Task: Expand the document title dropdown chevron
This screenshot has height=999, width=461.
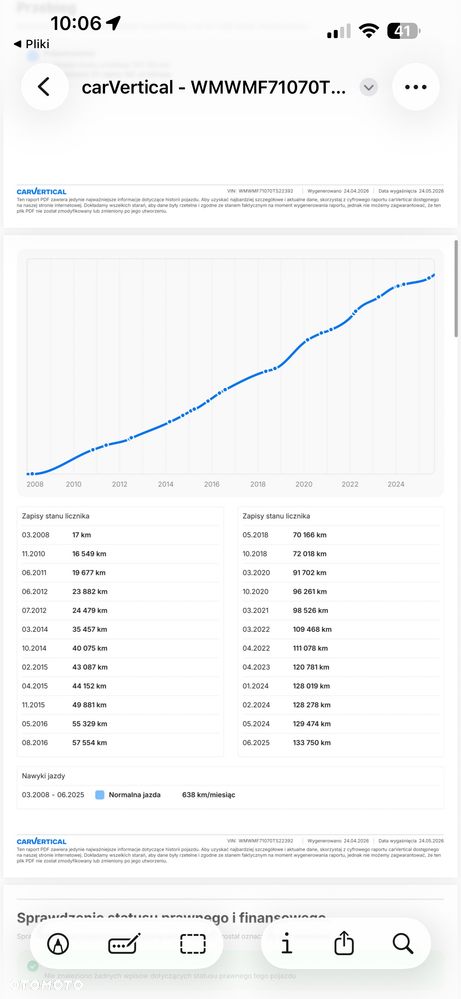Action: click(x=369, y=87)
